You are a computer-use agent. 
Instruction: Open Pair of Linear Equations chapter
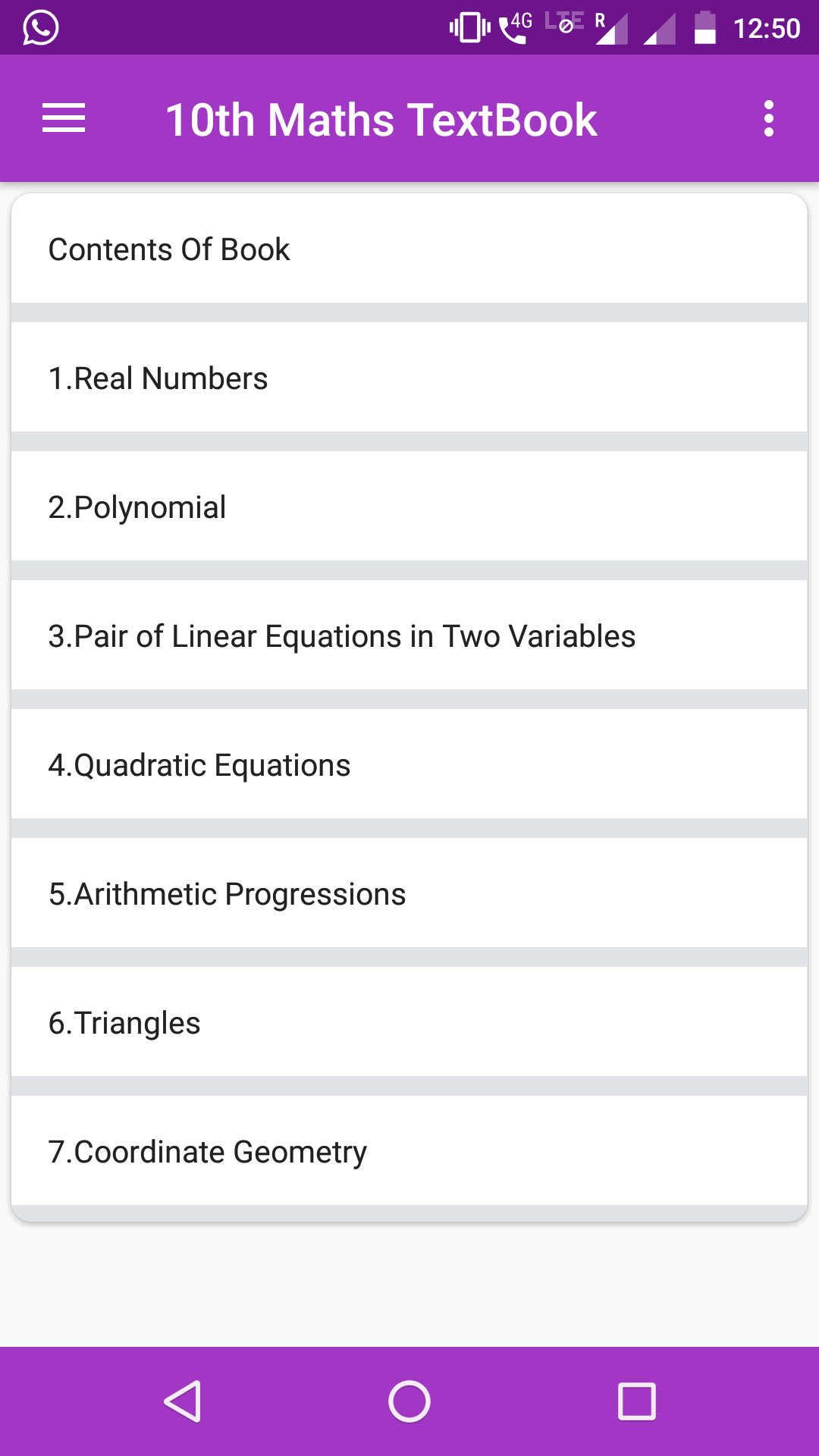click(409, 637)
